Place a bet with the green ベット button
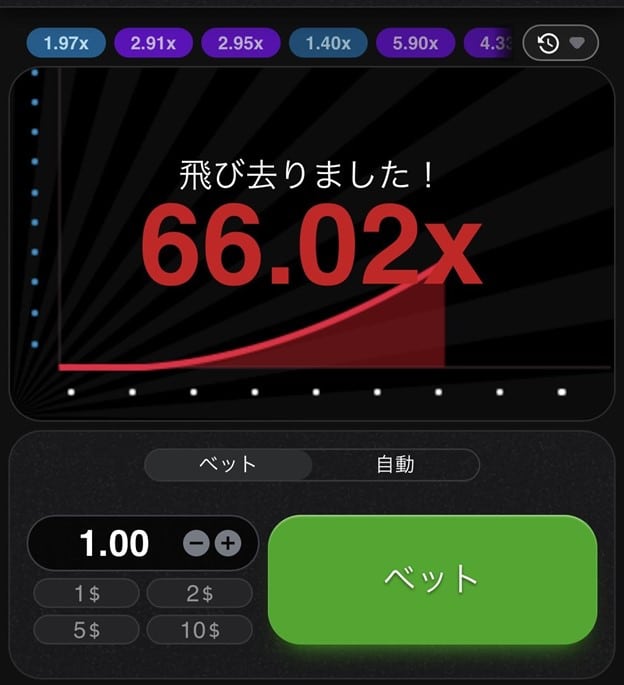This screenshot has width=624, height=685. click(432, 579)
